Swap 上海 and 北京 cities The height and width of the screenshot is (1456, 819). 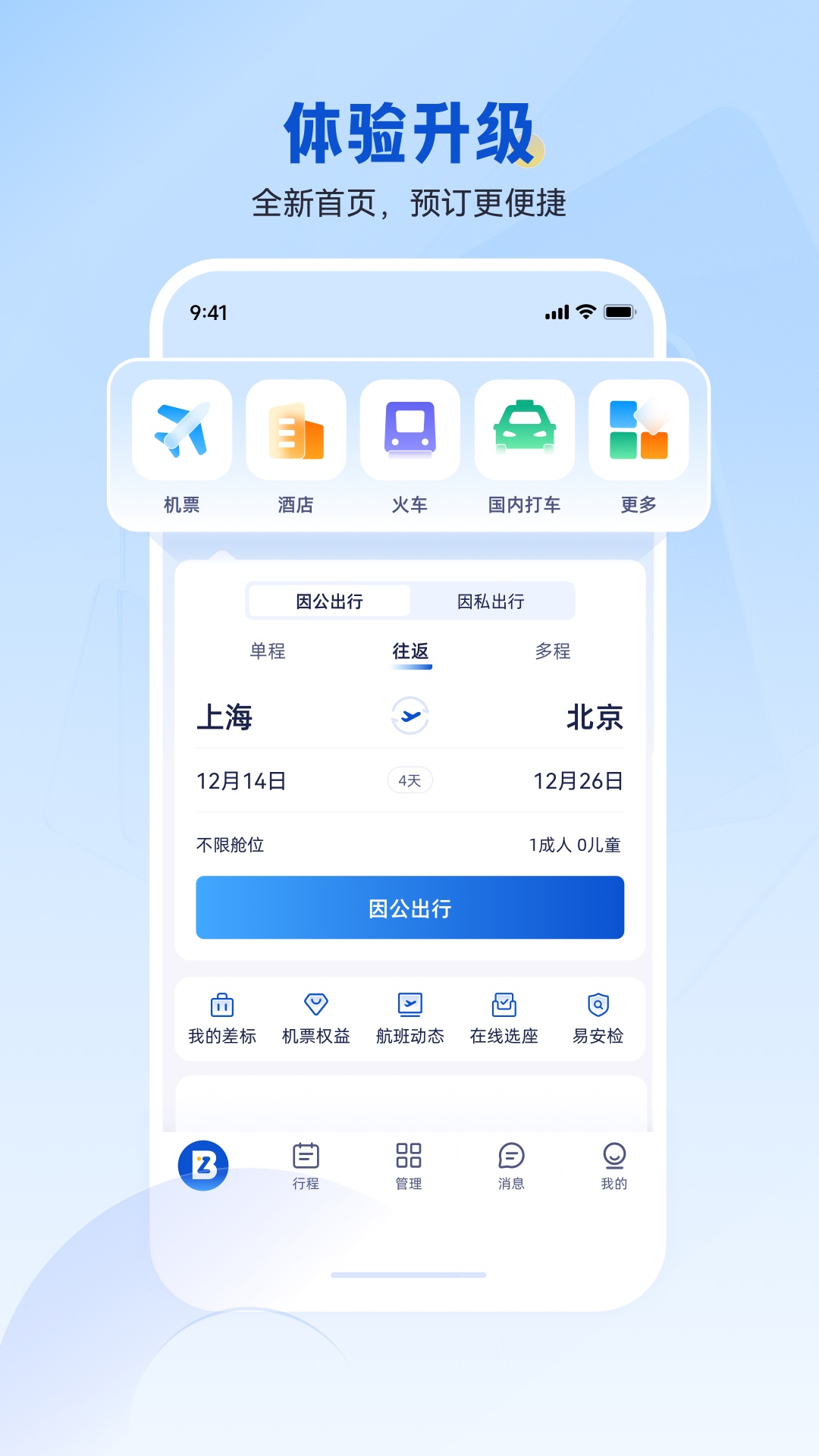409,716
